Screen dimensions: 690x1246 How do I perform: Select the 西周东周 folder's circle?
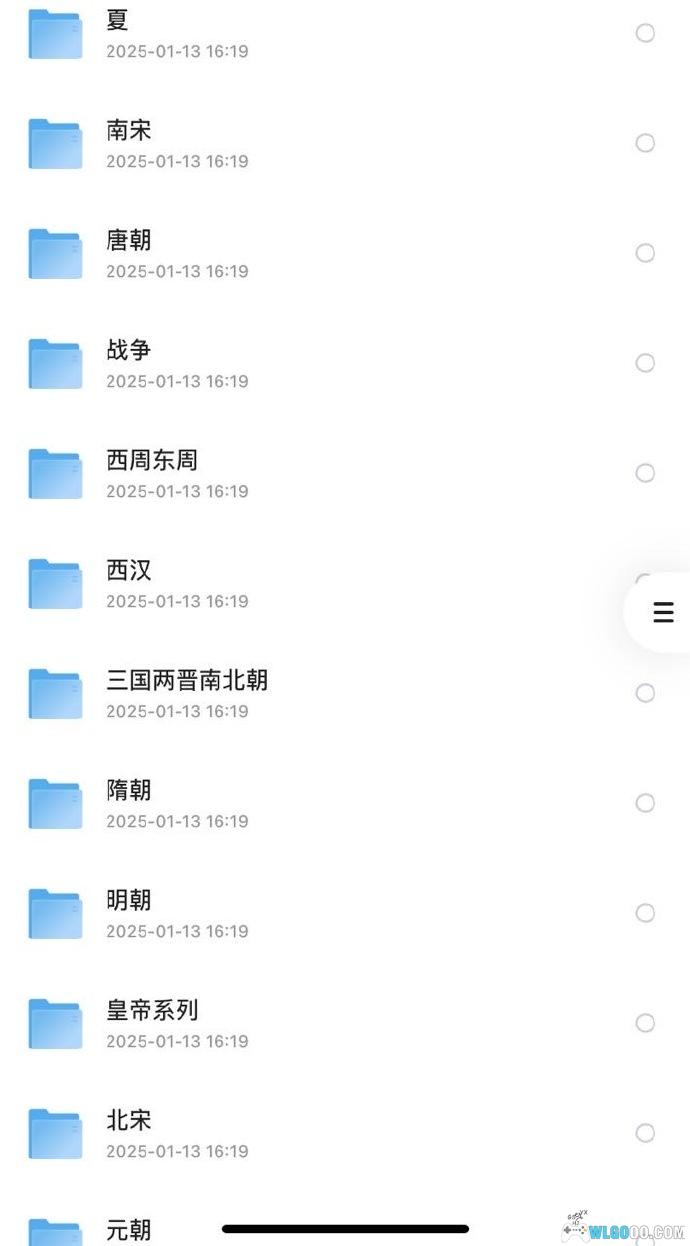pyautogui.click(x=646, y=473)
